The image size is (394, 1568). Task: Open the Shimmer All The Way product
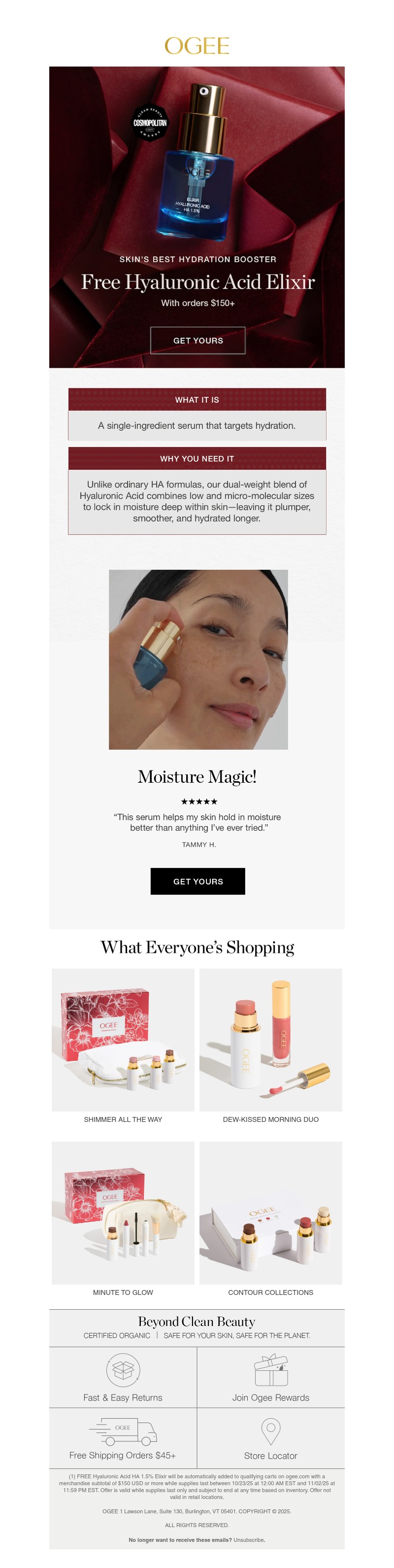123,1040
